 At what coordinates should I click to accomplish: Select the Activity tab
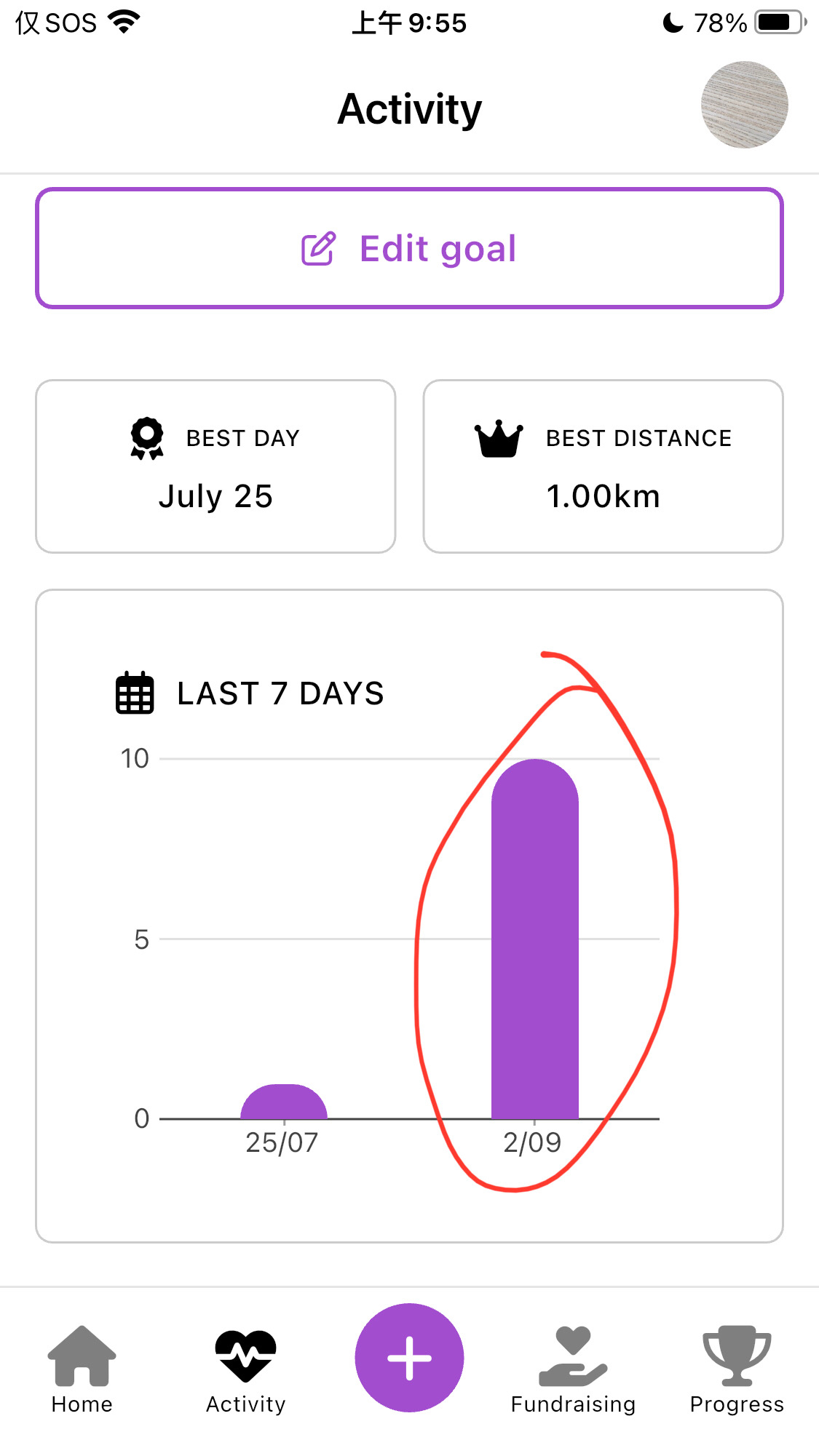pyautogui.click(x=245, y=1369)
